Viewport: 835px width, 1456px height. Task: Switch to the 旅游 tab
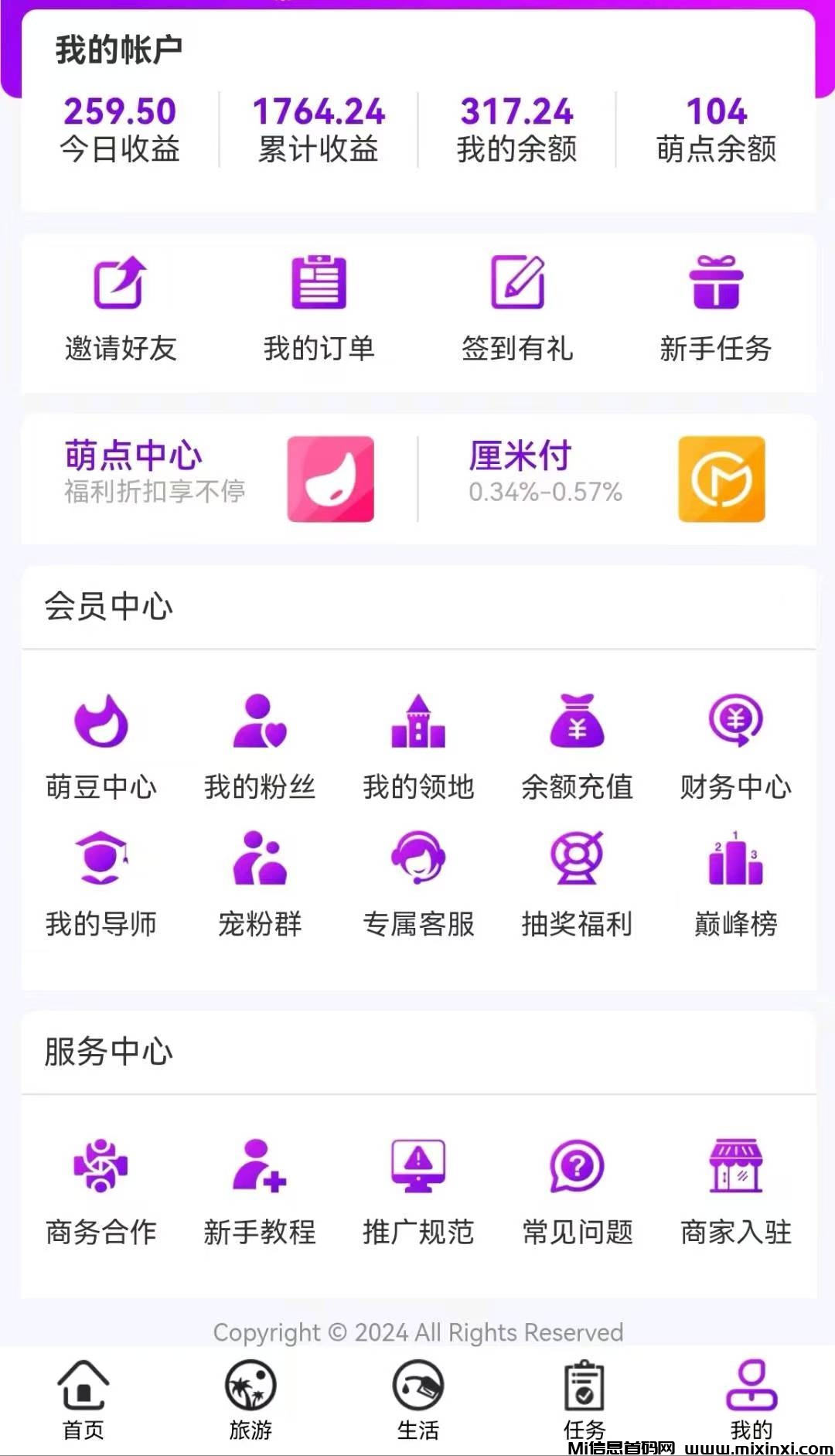[x=250, y=1400]
